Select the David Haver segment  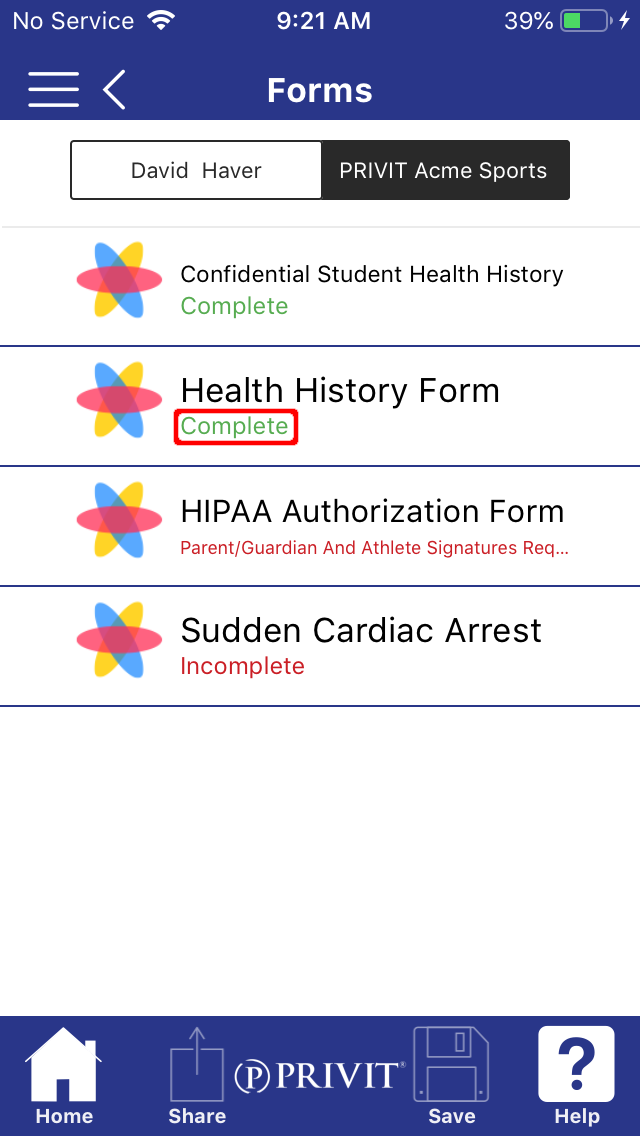196,170
